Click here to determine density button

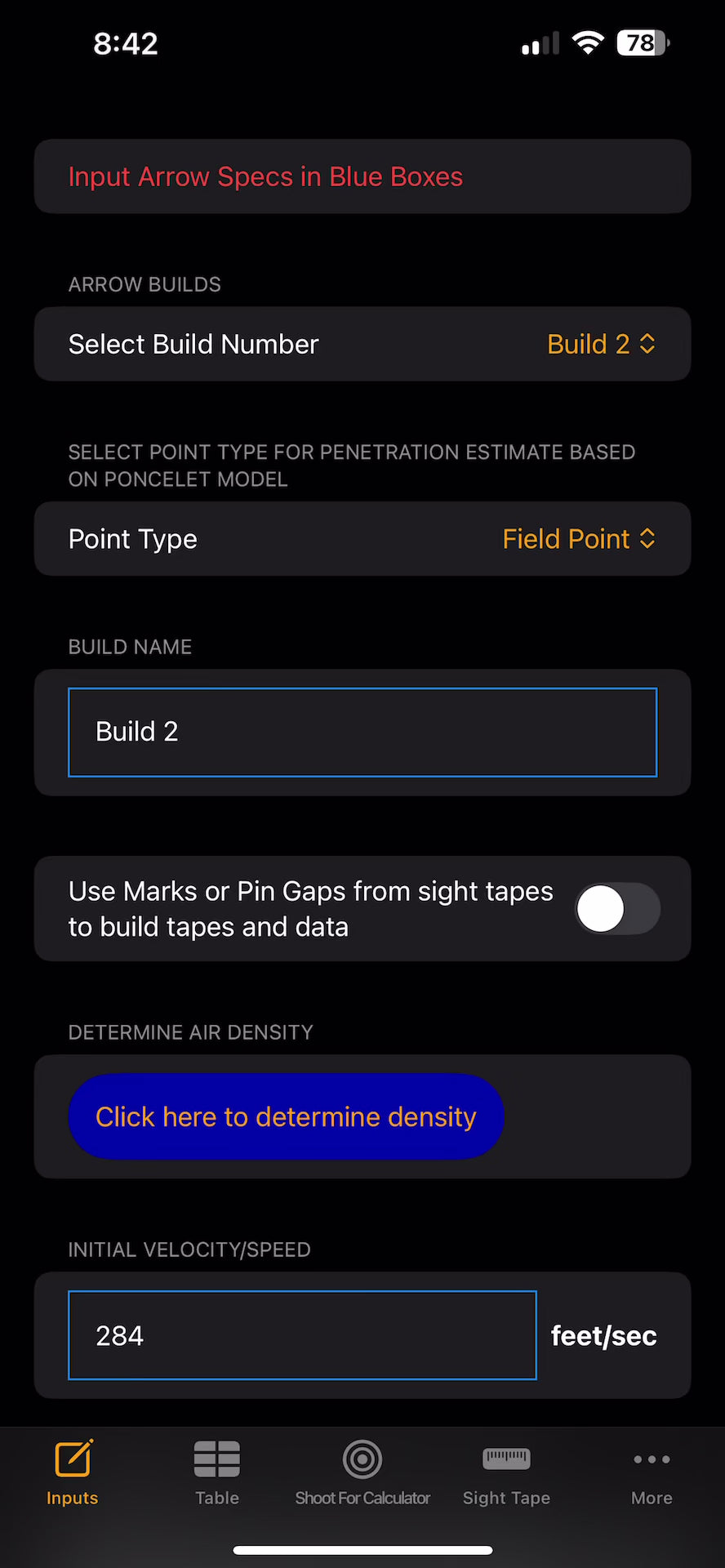click(x=286, y=1116)
